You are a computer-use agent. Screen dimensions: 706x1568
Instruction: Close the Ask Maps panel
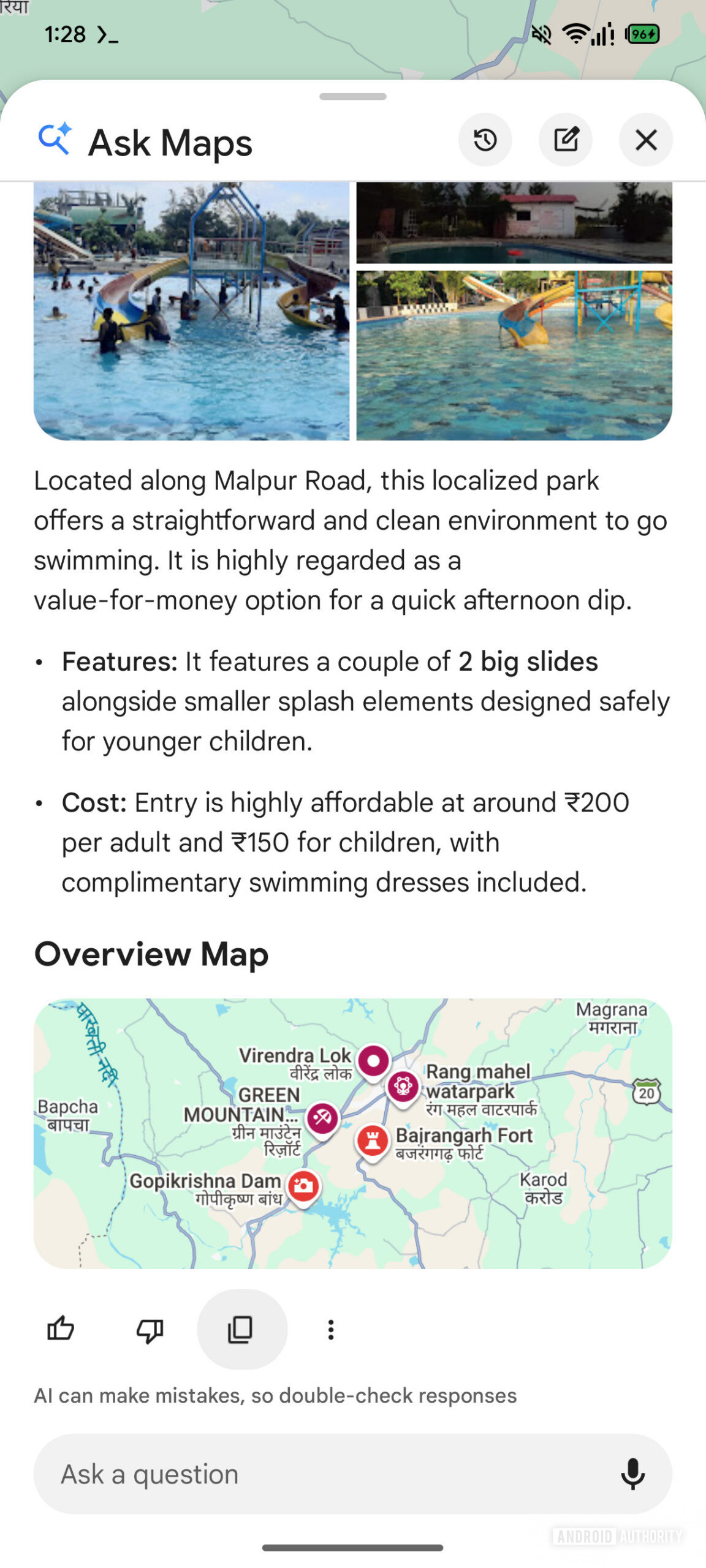click(x=646, y=140)
